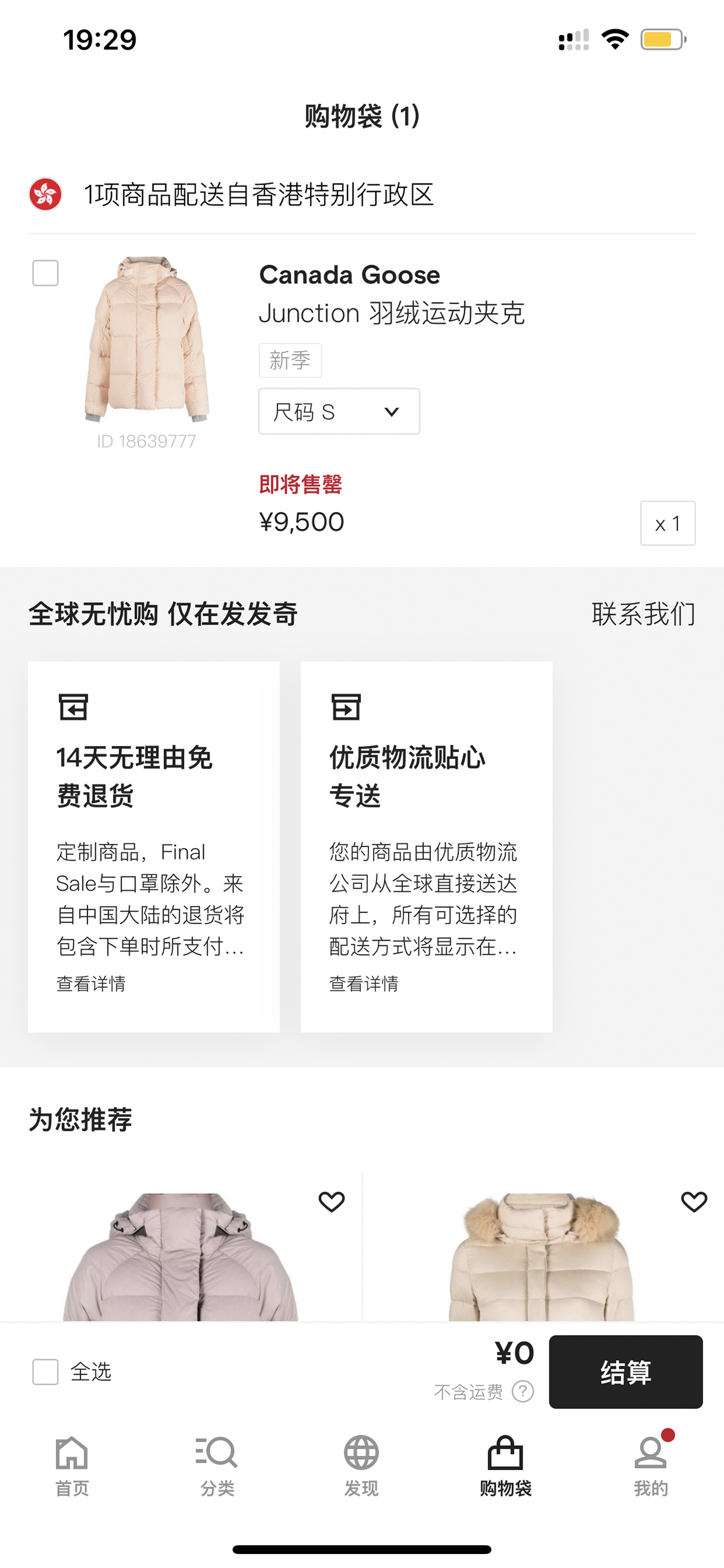Image resolution: width=724 pixels, height=1568 pixels.
Task: Tick the 全选 select-all checkbox
Action: [46, 1372]
